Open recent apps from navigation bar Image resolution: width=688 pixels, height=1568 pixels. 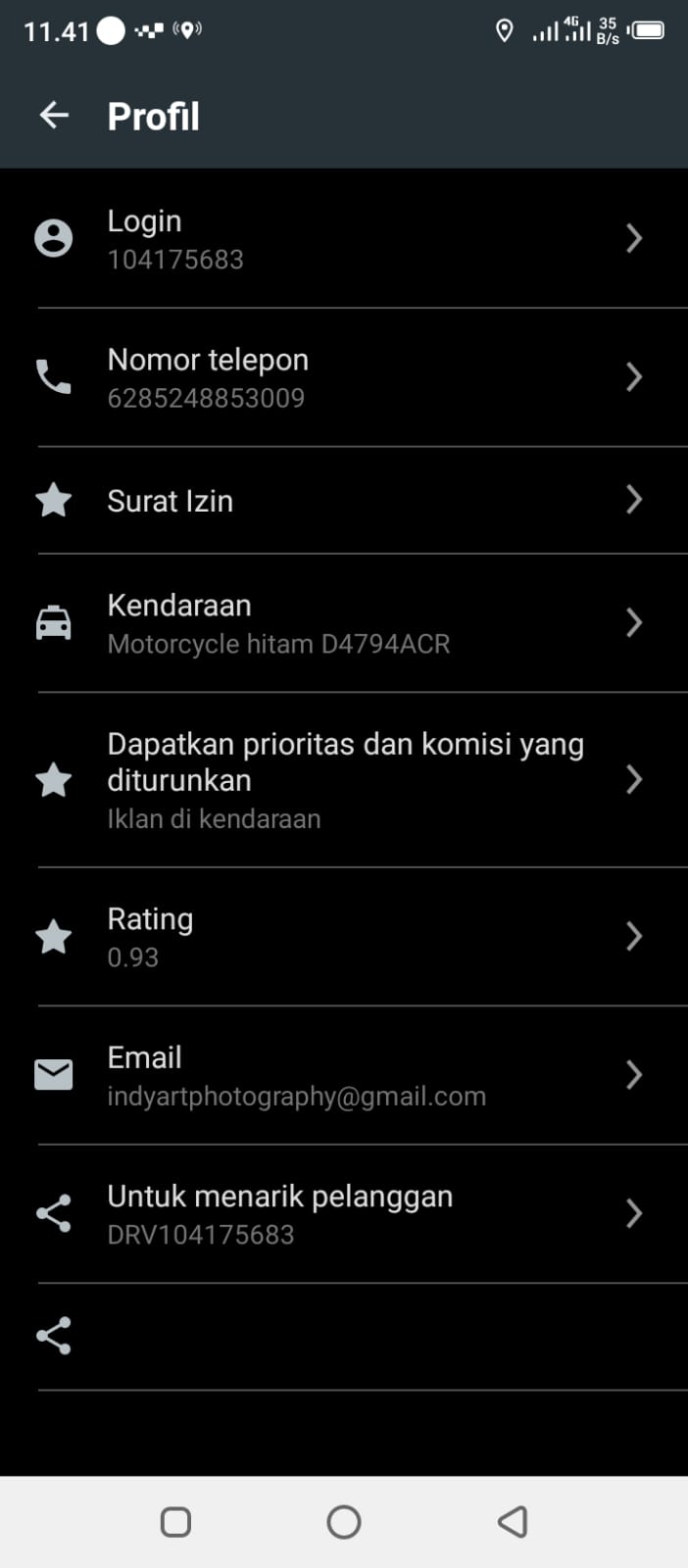175,1522
